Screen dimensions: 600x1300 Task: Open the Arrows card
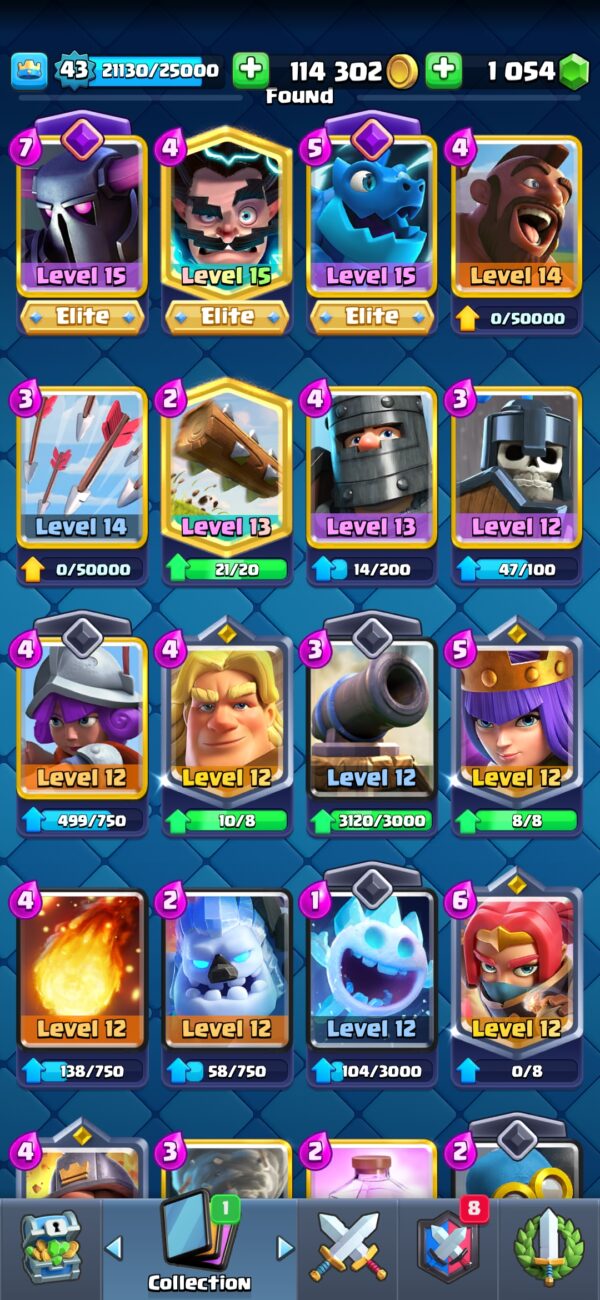(82, 485)
